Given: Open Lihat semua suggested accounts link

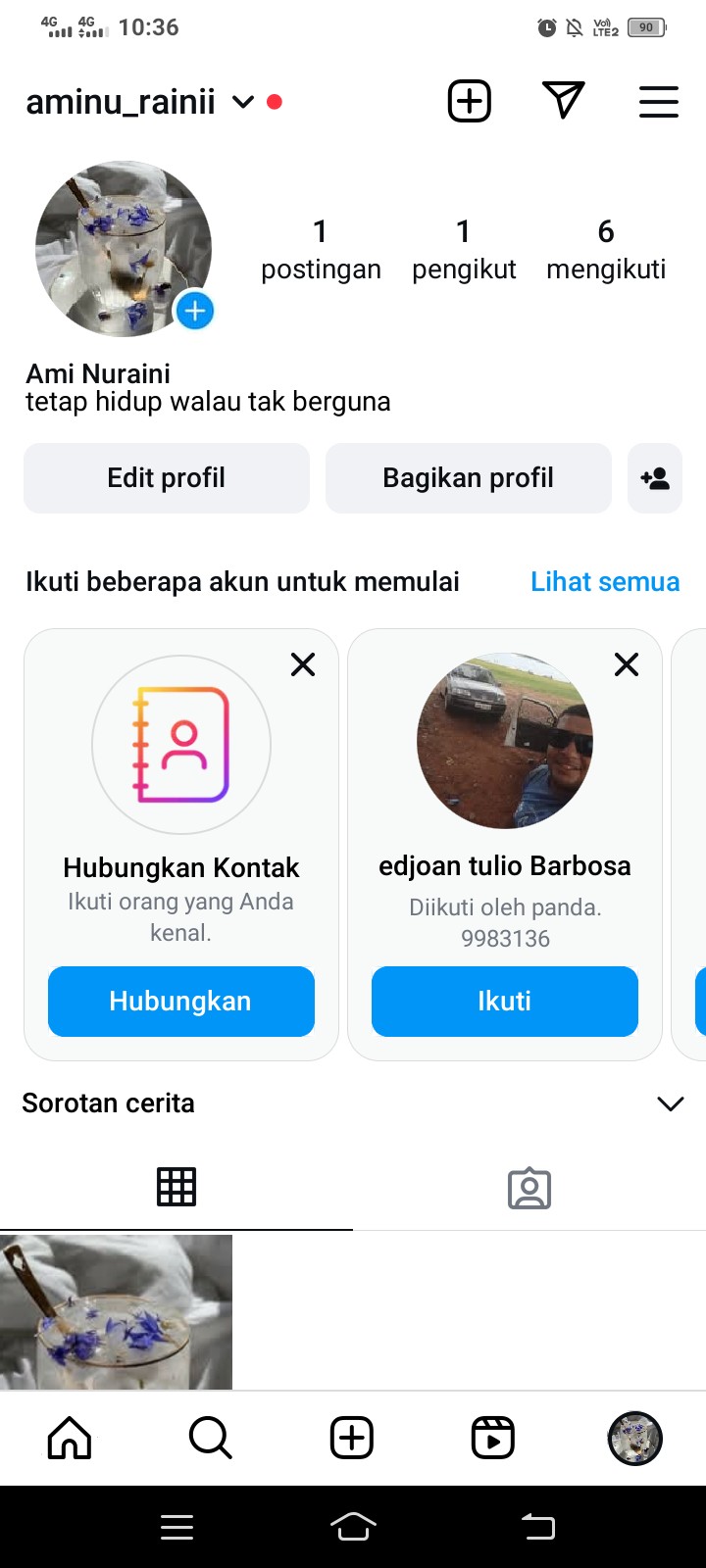Looking at the screenshot, I should click(x=604, y=581).
